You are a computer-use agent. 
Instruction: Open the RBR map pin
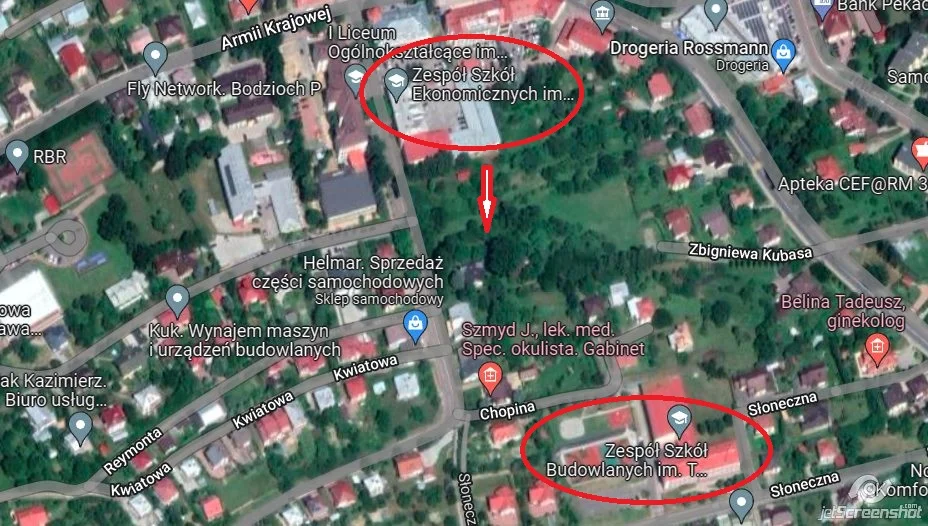coord(17,154)
